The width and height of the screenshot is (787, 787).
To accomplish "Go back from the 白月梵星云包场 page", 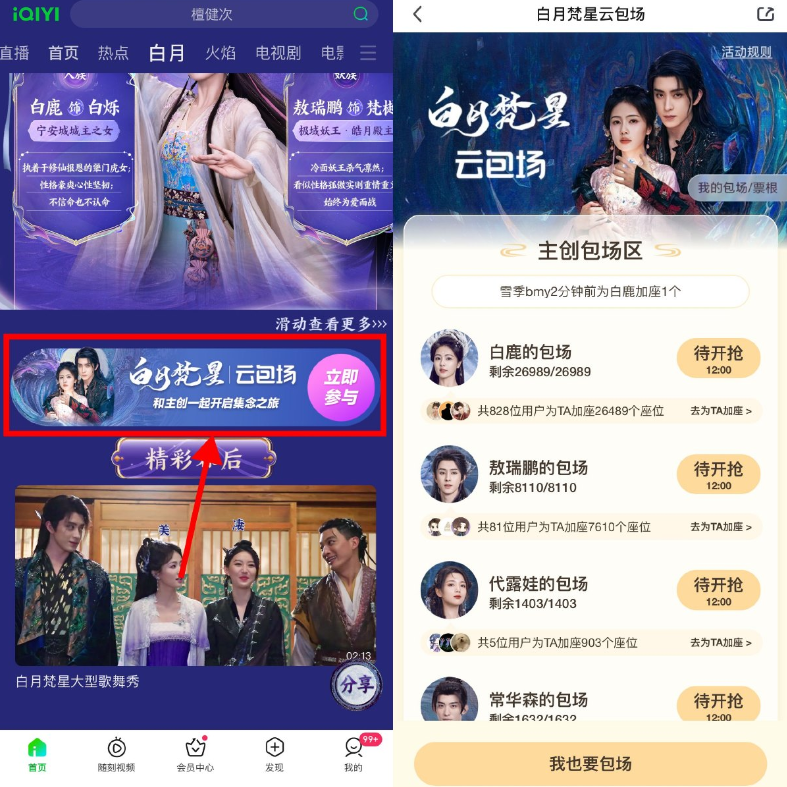I will coord(418,14).
